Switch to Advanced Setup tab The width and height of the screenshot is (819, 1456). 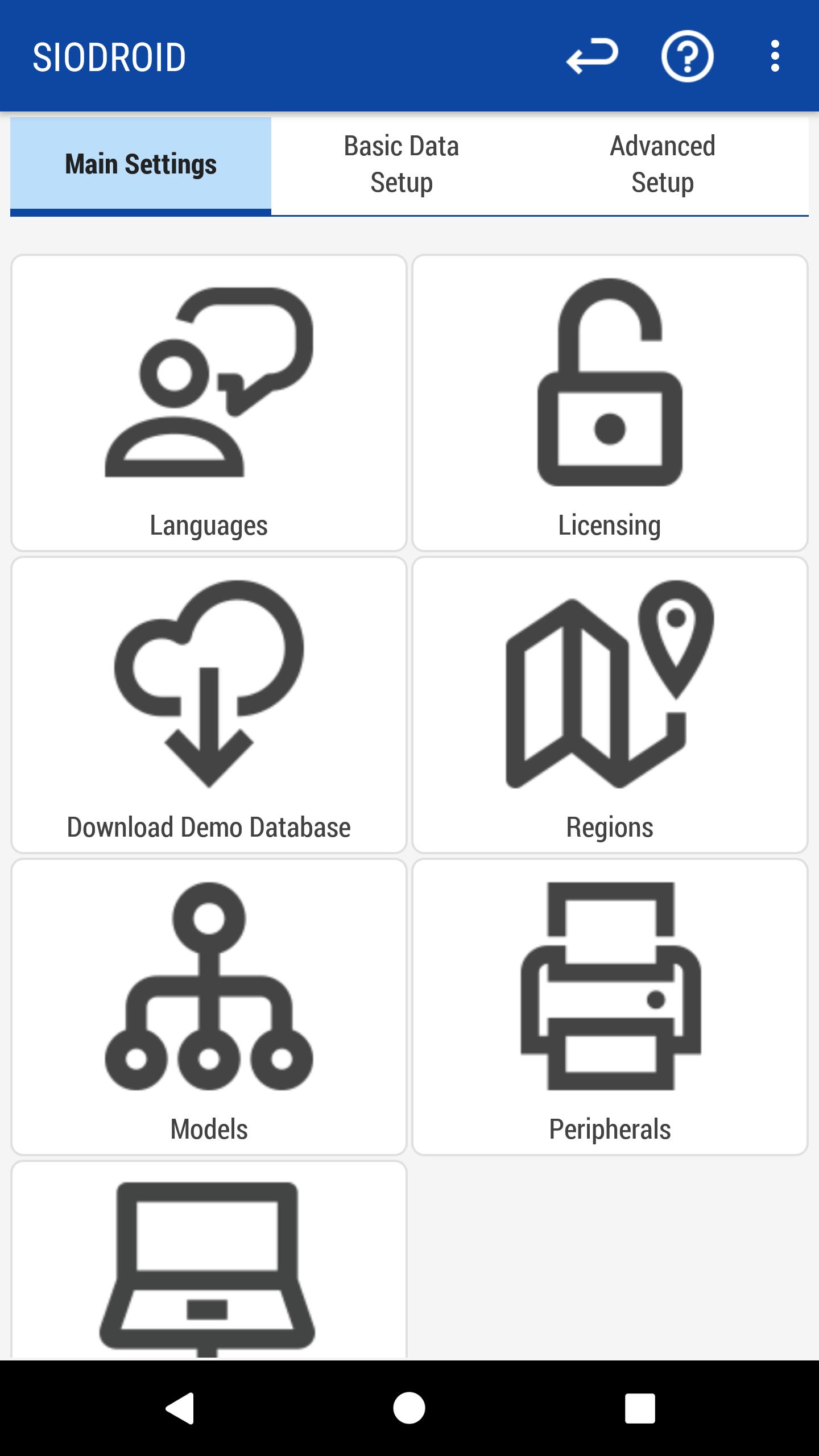point(663,165)
